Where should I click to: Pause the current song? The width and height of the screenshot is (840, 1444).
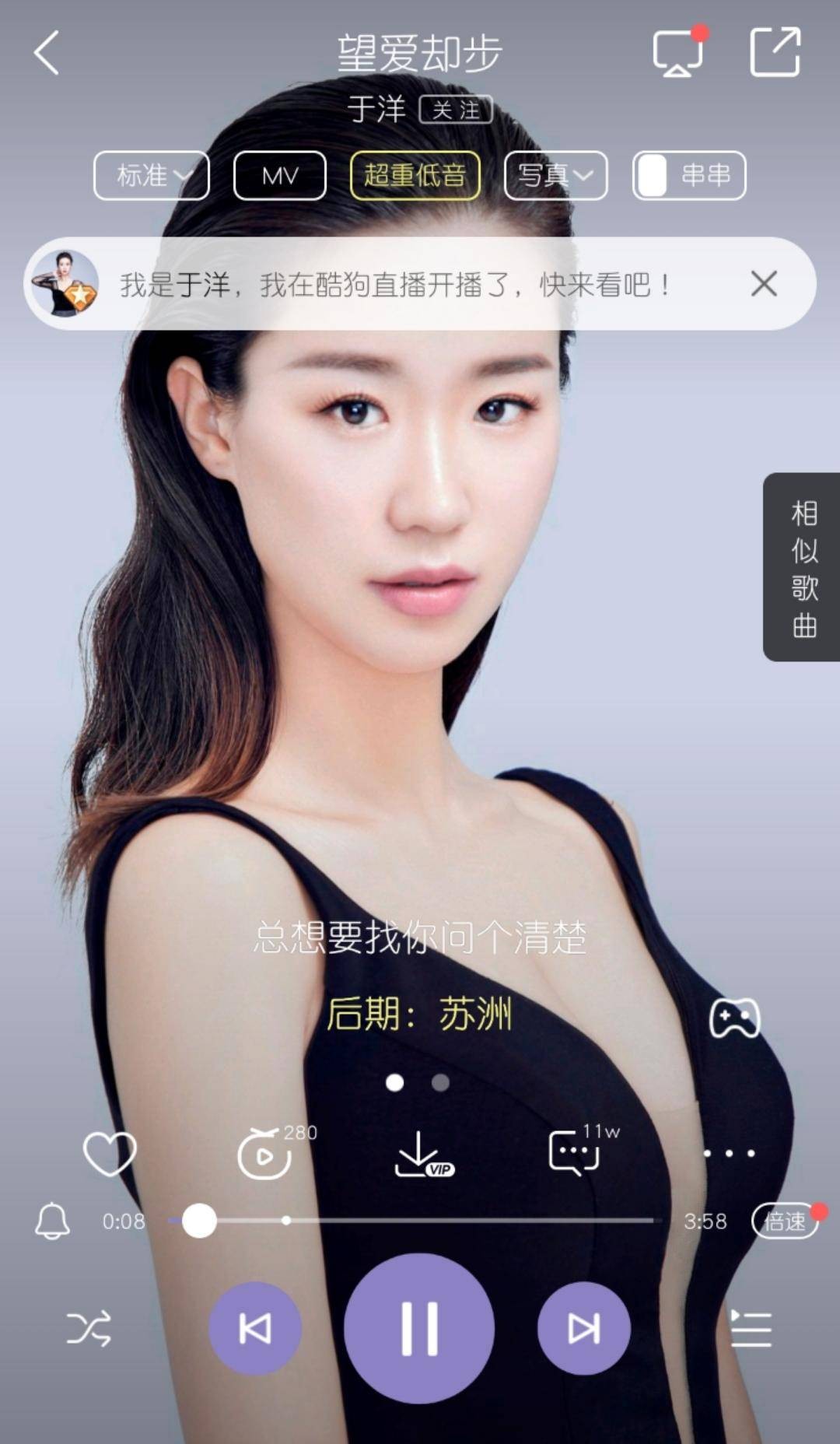pyautogui.click(x=419, y=1328)
